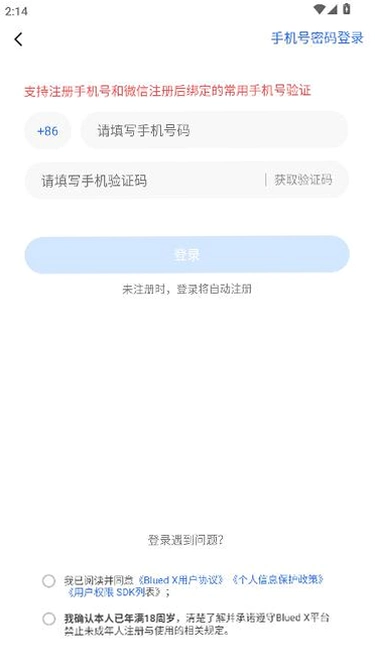Open 登录遇到问题? help
The height and width of the screenshot is (667, 375).
[x=186, y=540]
